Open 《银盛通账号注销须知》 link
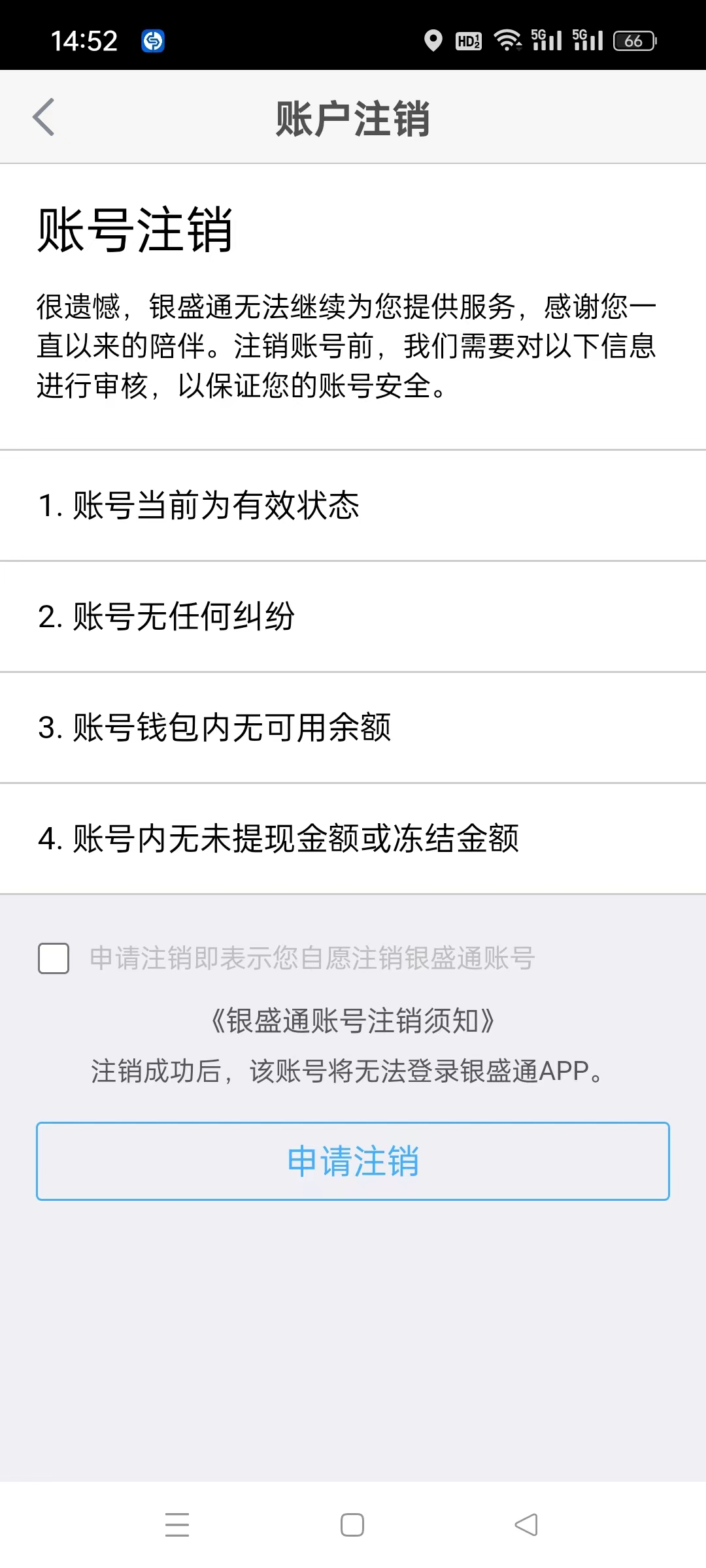 [353, 1021]
